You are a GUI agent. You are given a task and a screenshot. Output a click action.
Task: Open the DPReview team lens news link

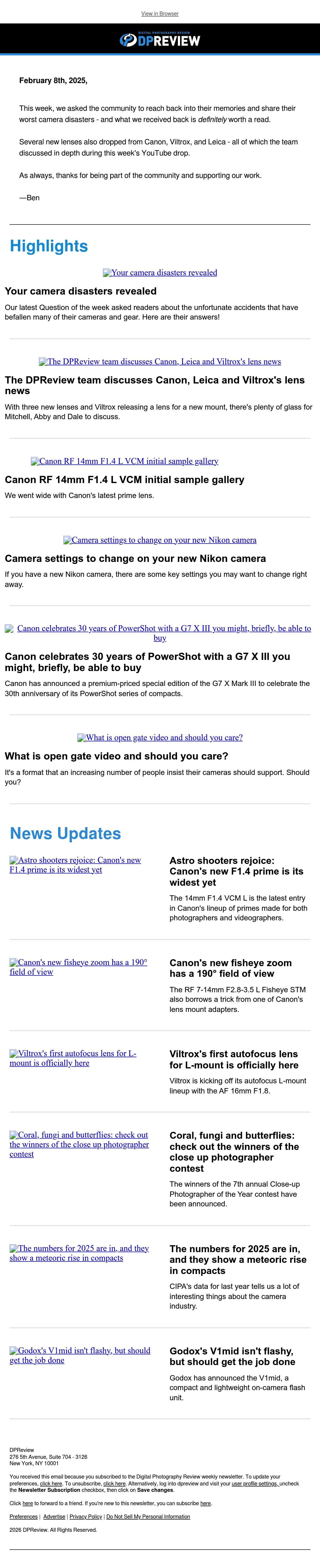[160, 362]
